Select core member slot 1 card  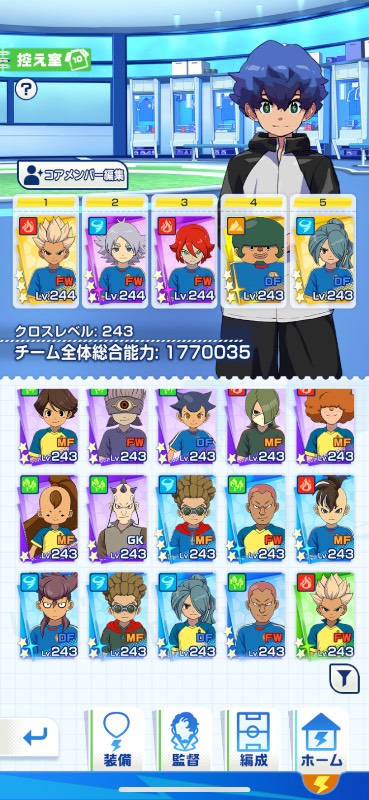[x=46, y=252]
